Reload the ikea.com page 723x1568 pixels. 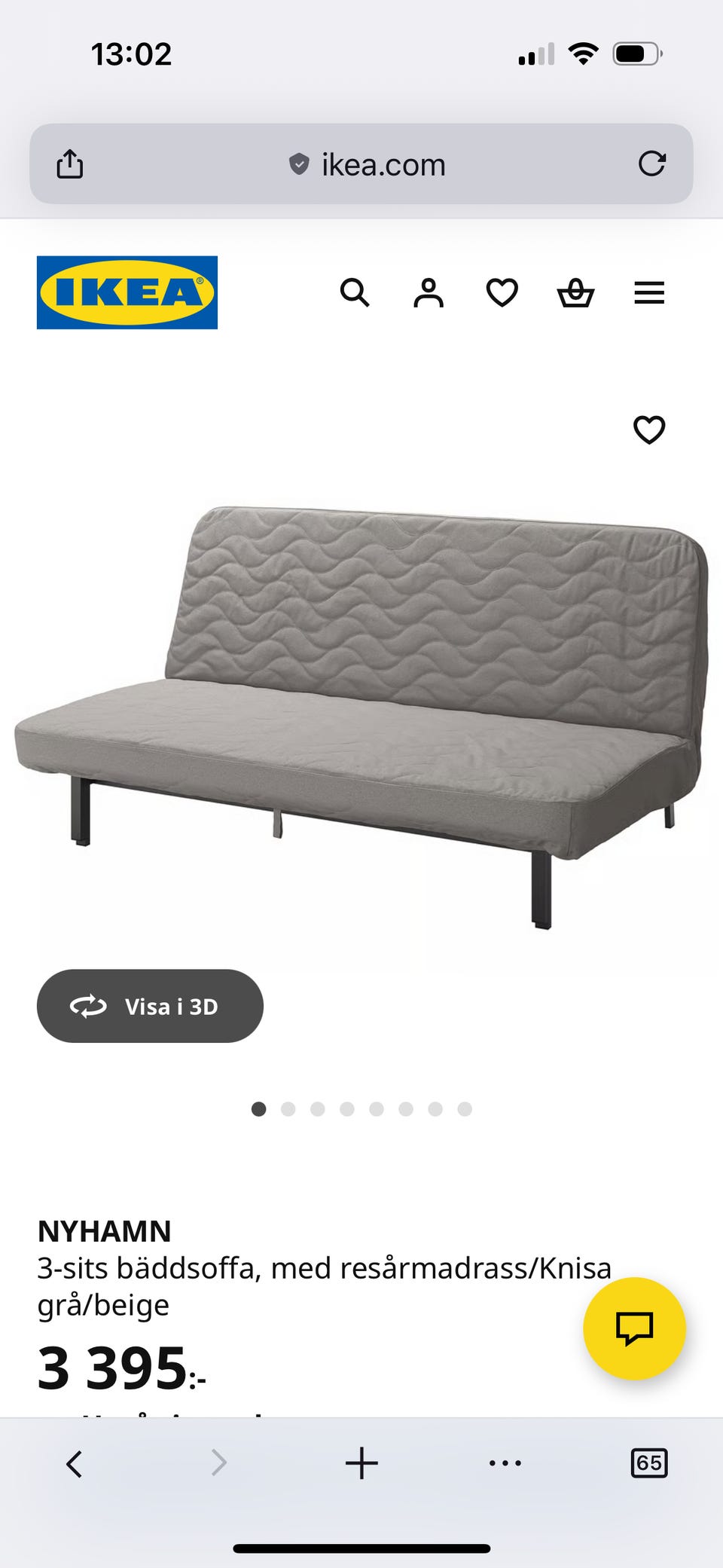pos(652,164)
